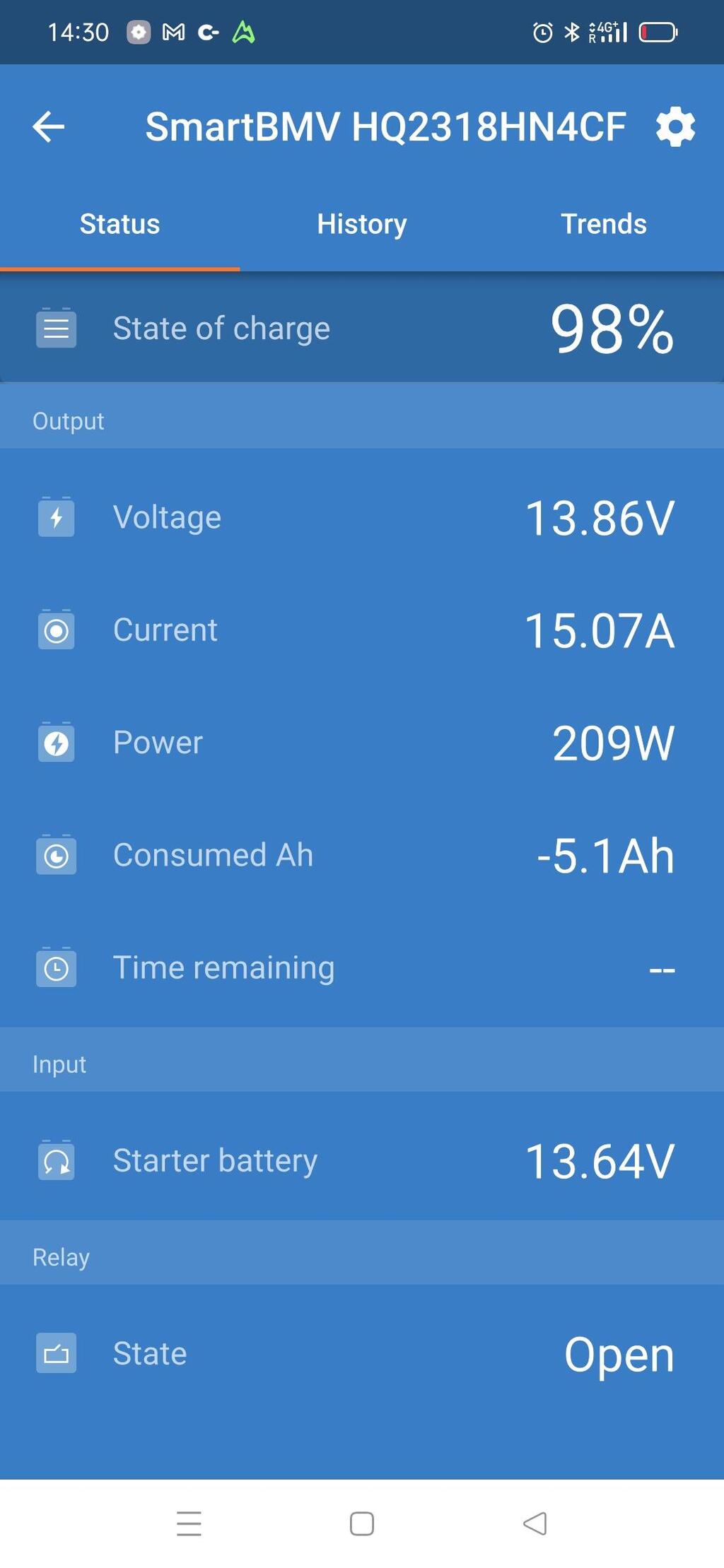The height and width of the screenshot is (1568, 724).
Task: Switch to the History tab
Action: (361, 224)
